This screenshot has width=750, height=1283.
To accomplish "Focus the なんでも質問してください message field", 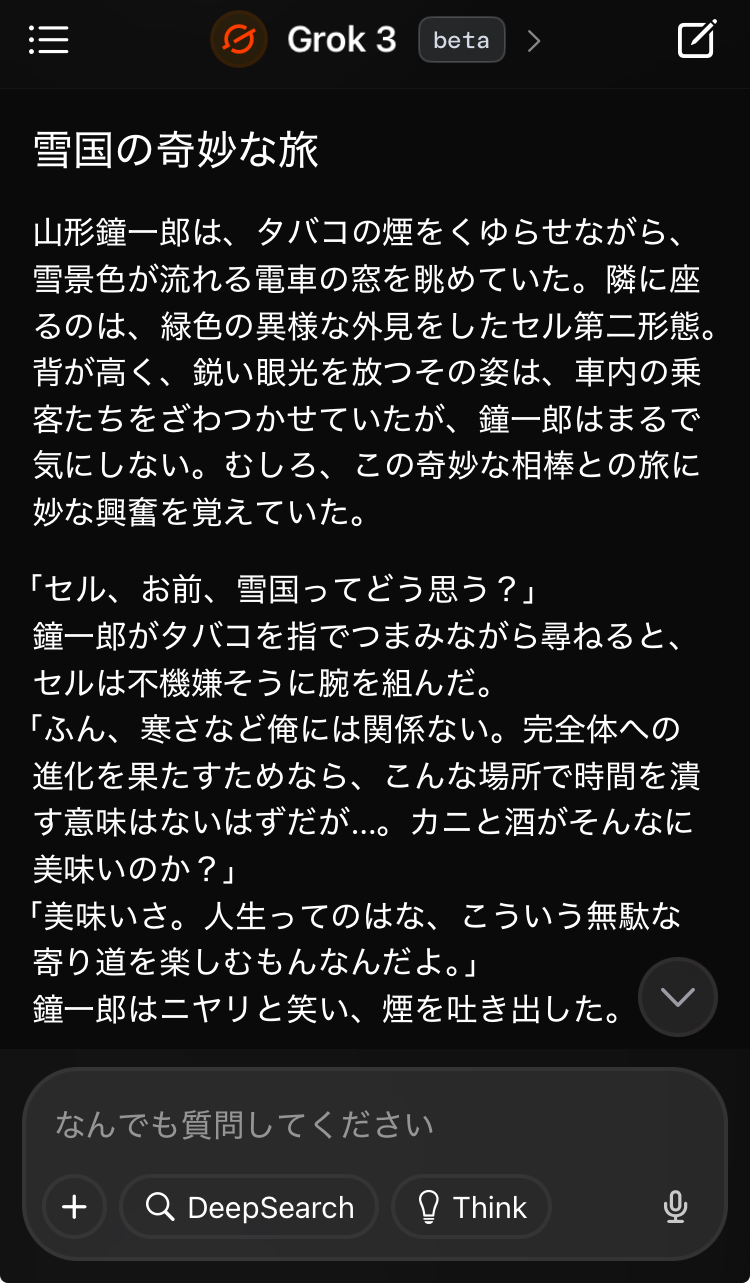I will (375, 1125).
